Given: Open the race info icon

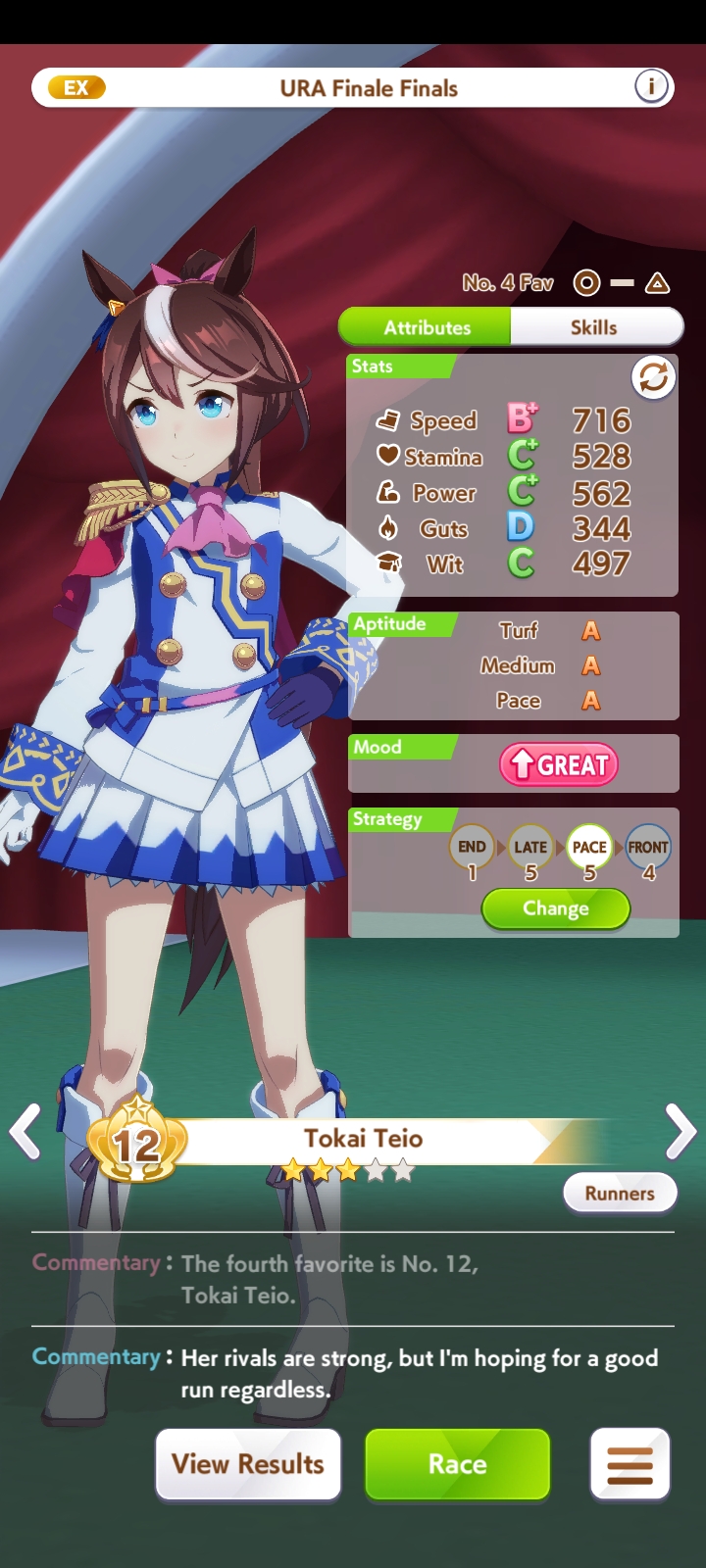Looking at the screenshot, I should tap(650, 87).
